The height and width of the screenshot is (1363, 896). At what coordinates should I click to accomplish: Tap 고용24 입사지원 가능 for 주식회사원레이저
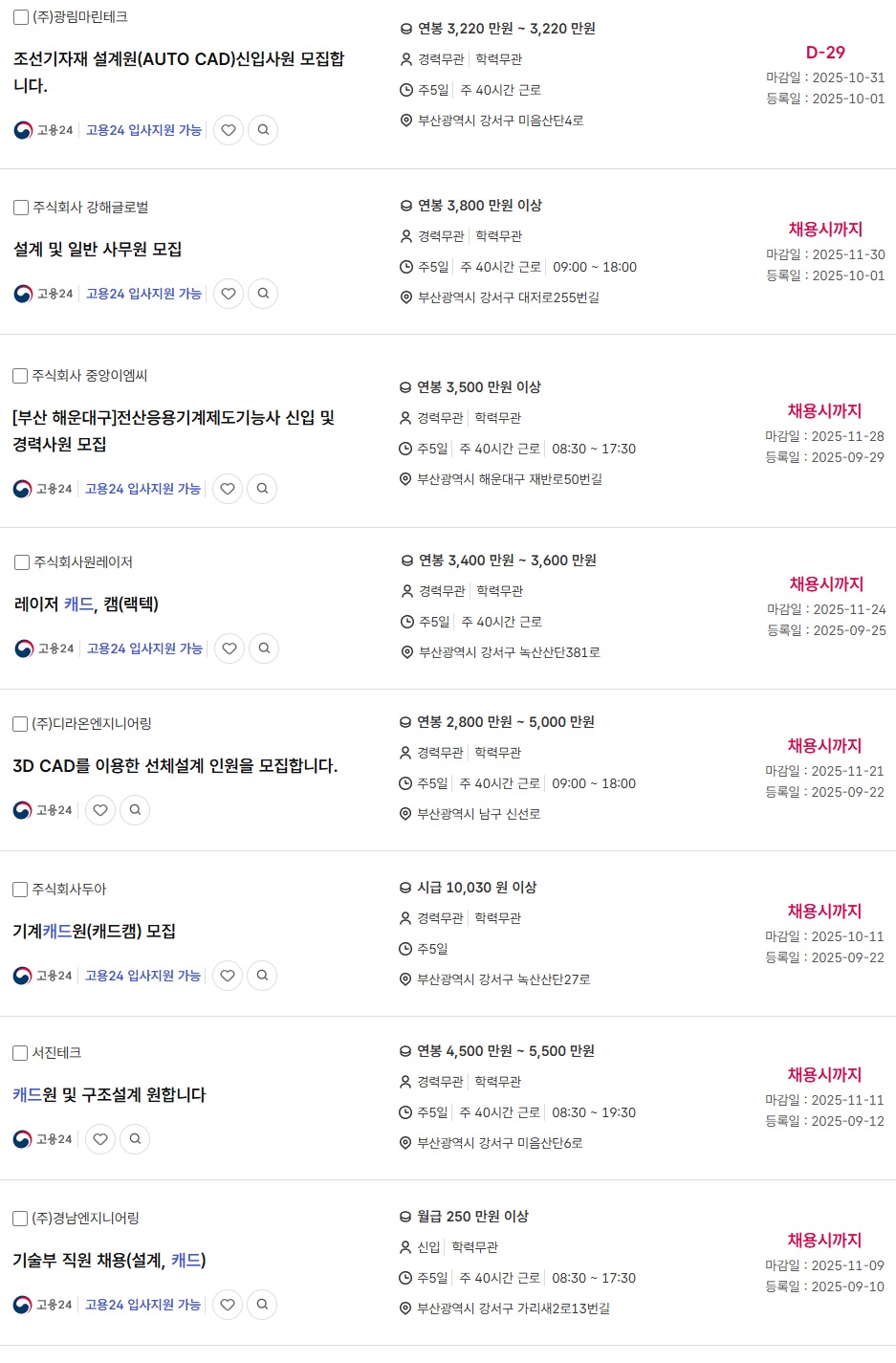pos(144,649)
